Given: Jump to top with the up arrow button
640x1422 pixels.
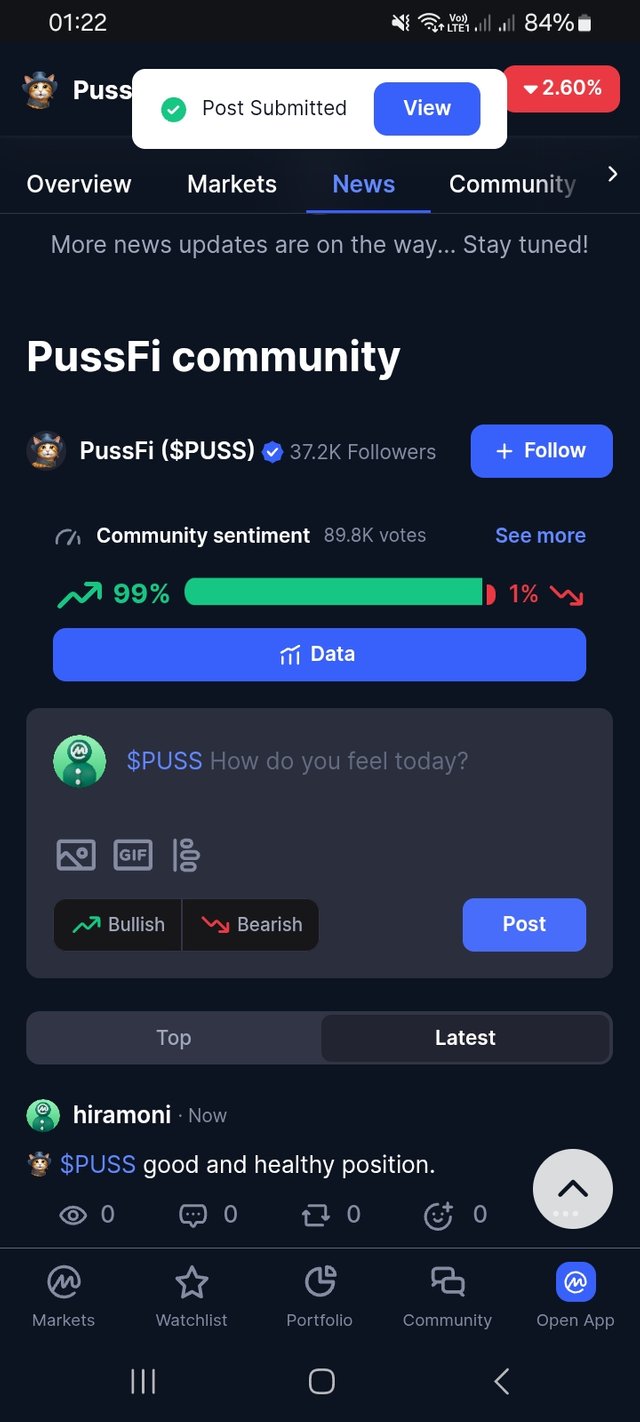Looking at the screenshot, I should pyautogui.click(x=572, y=1189).
